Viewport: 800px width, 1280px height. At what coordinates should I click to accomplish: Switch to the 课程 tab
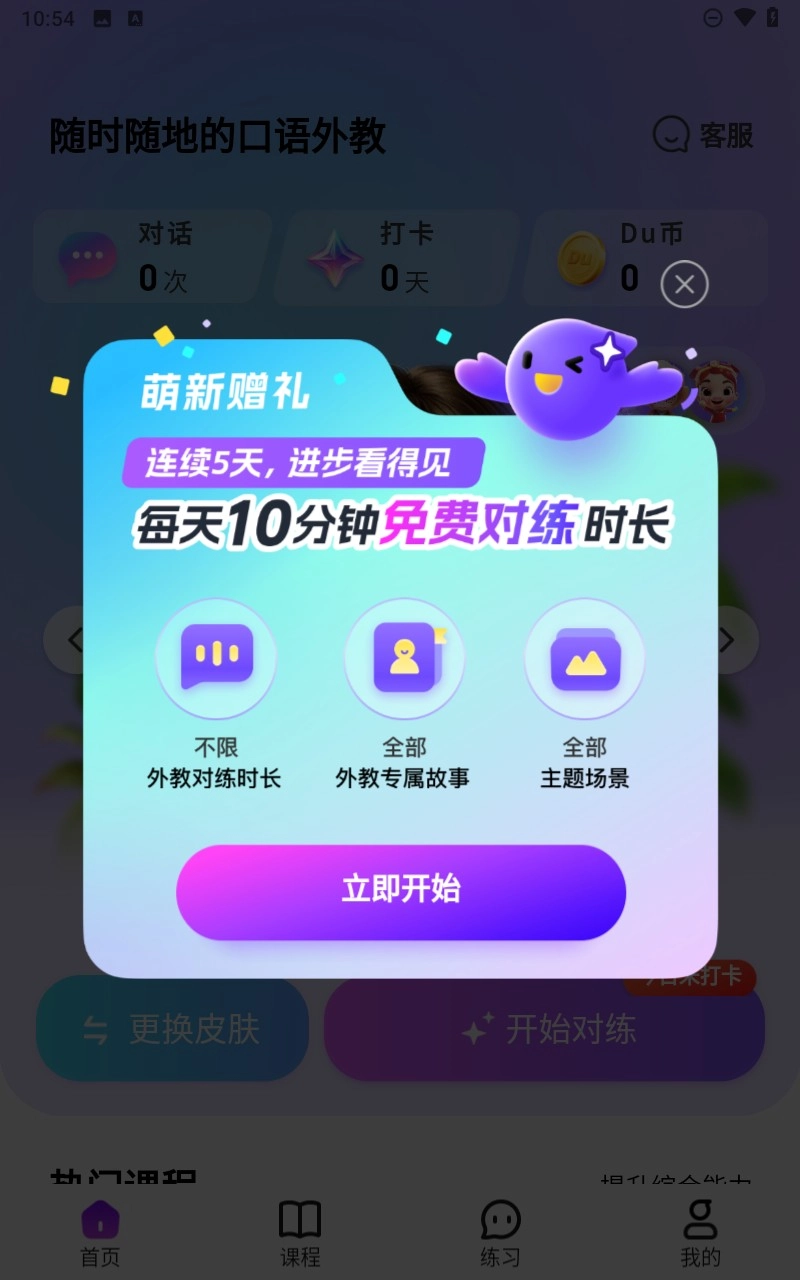click(x=300, y=1230)
